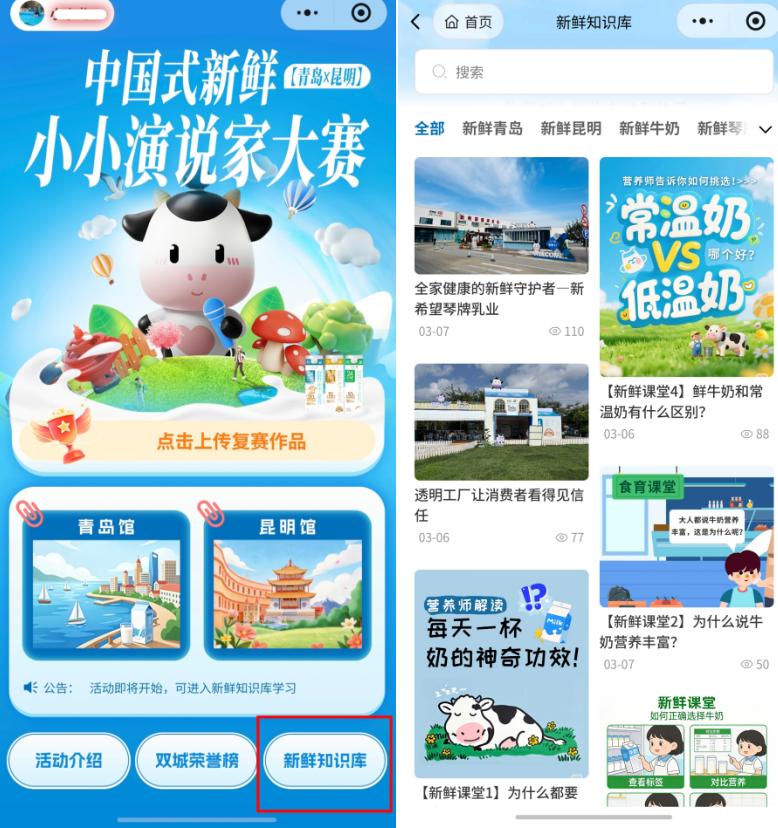This screenshot has width=778, height=828.
Task: Open 新鲜知识库 button
Action: click(x=324, y=761)
